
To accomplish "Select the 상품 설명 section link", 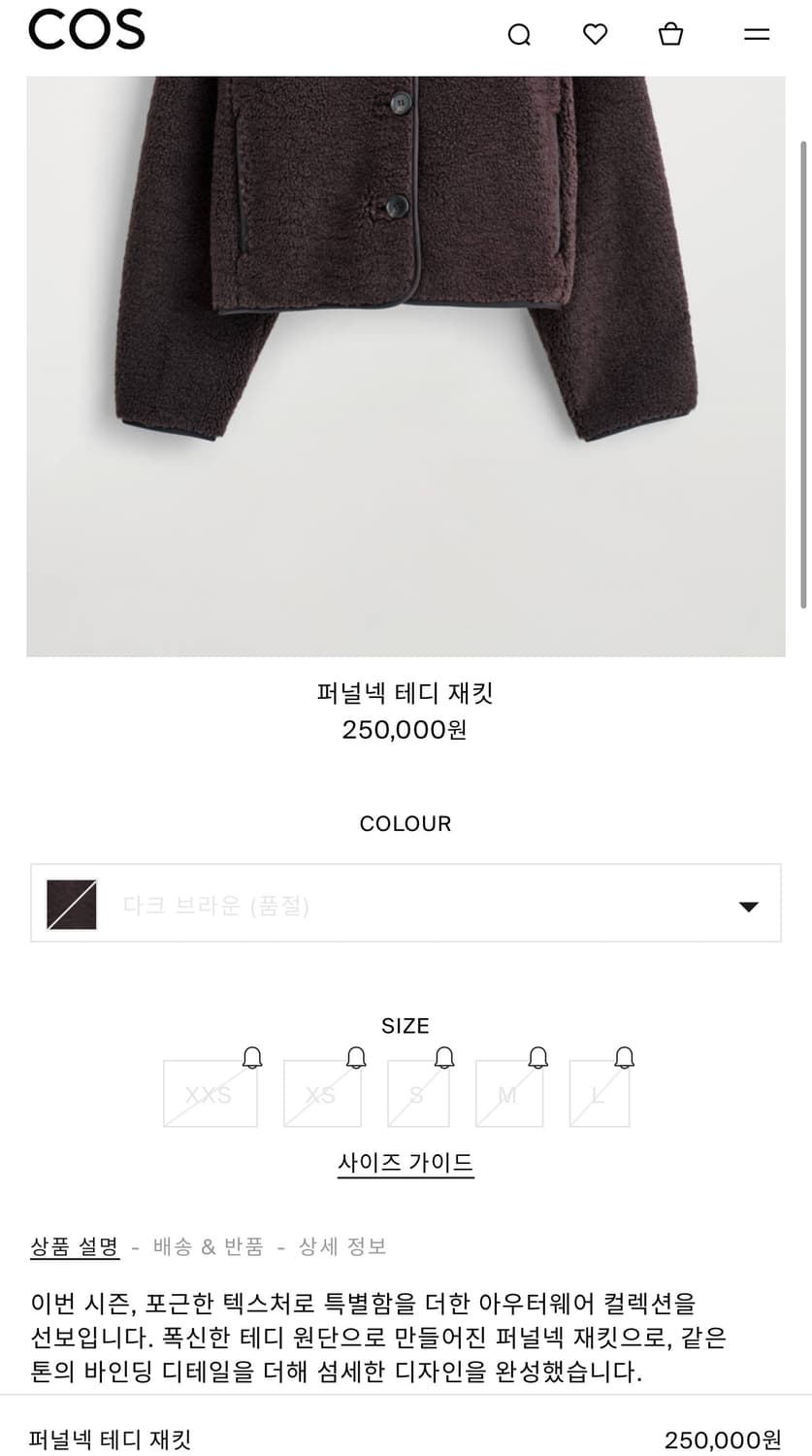I will coord(75,1246).
